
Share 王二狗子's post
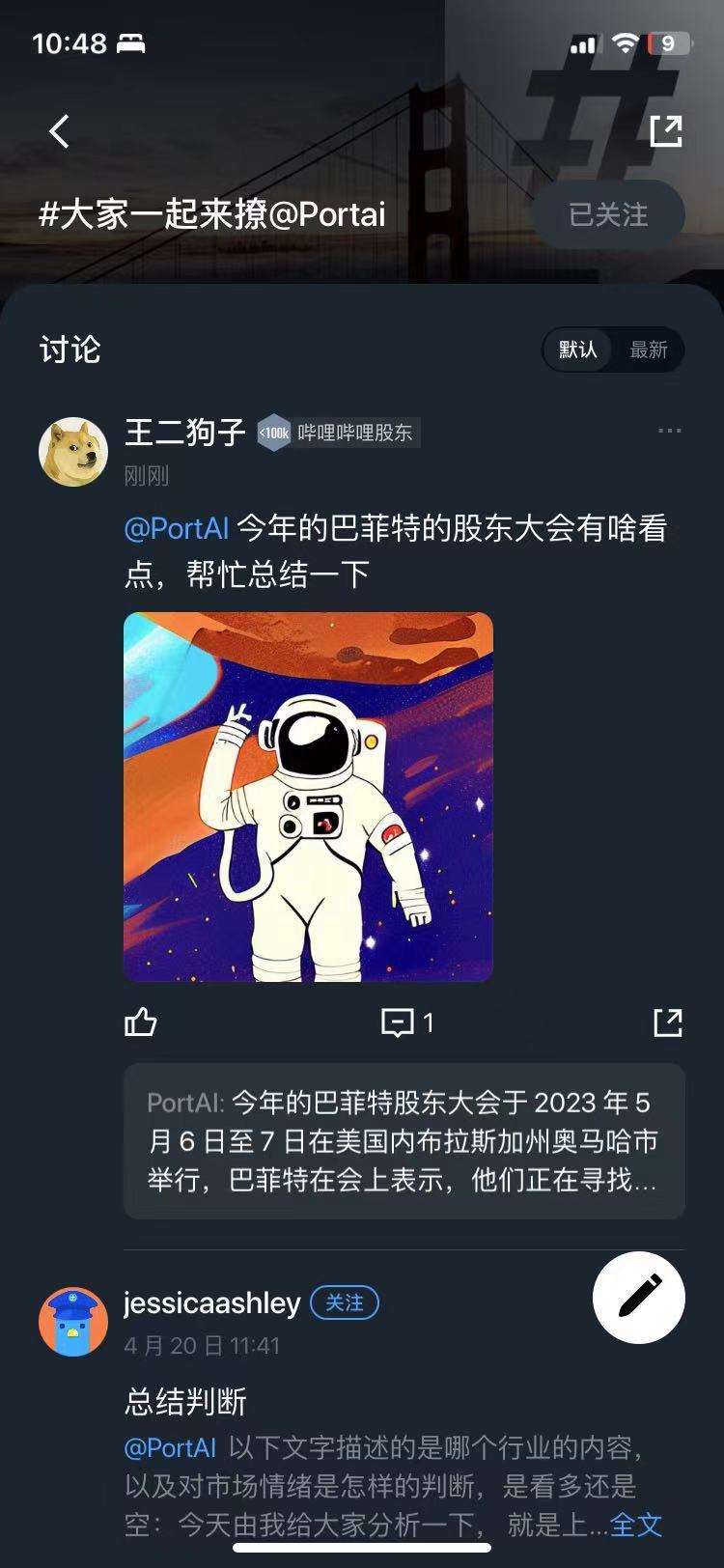(667, 1022)
